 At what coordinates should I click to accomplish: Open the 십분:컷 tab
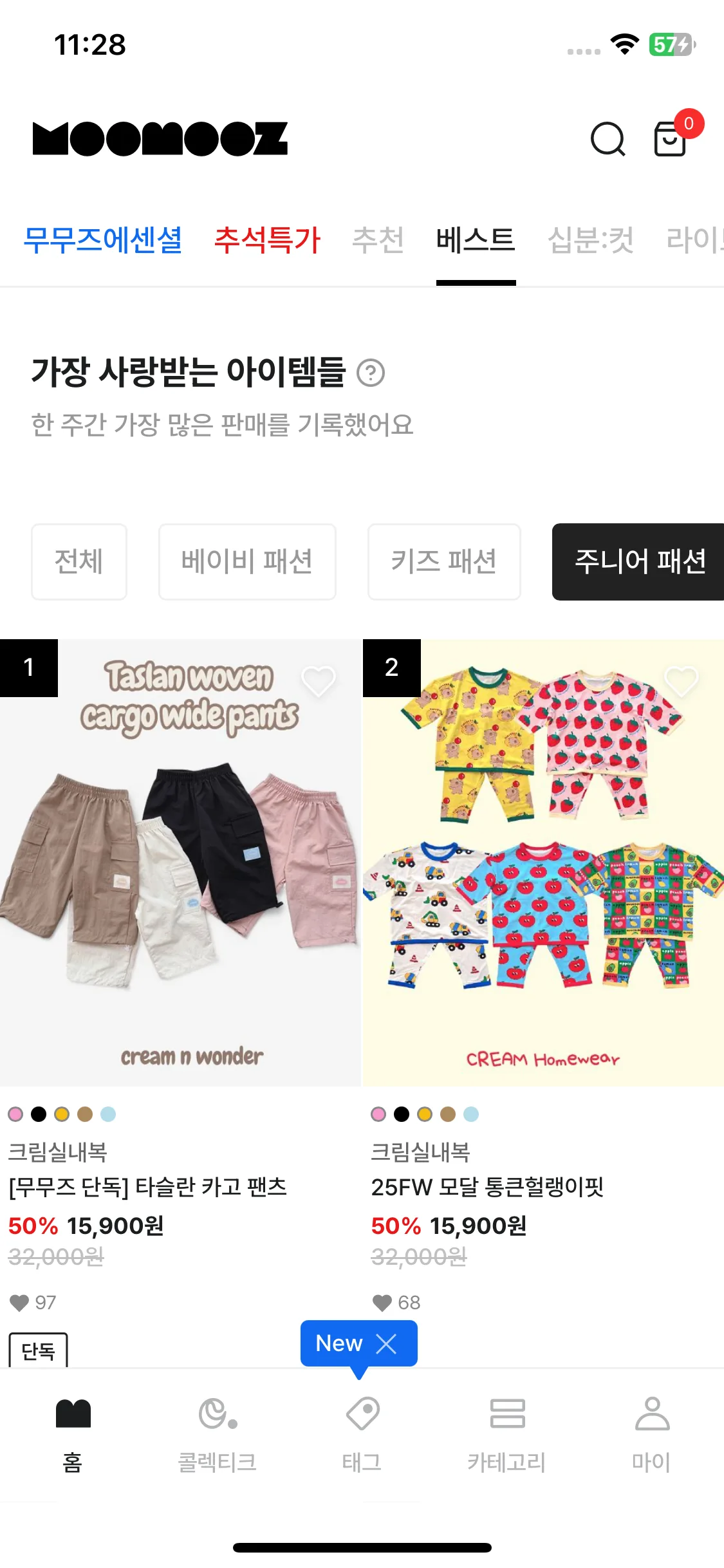point(590,240)
